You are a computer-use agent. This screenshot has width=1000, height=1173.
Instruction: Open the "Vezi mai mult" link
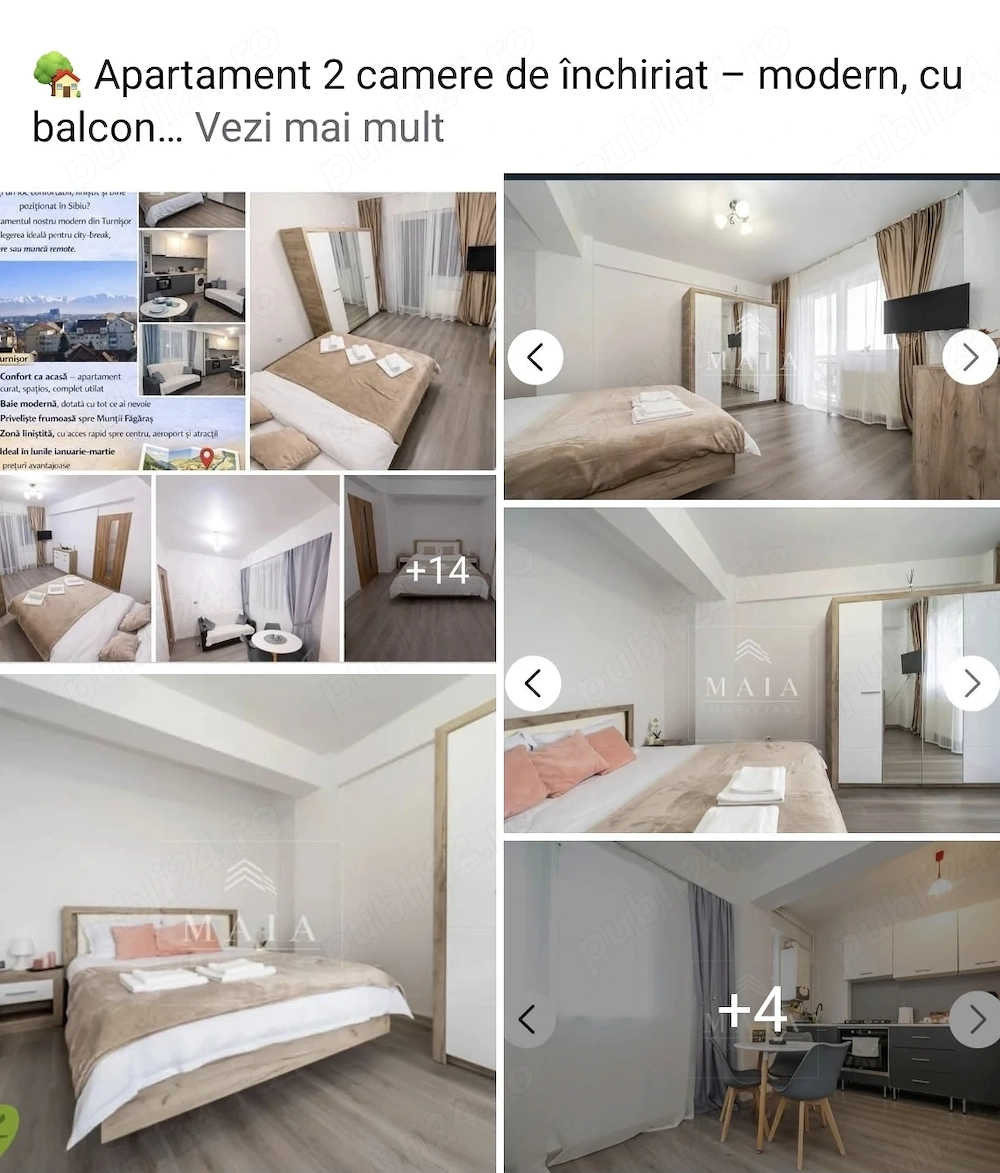coord(320,127)
